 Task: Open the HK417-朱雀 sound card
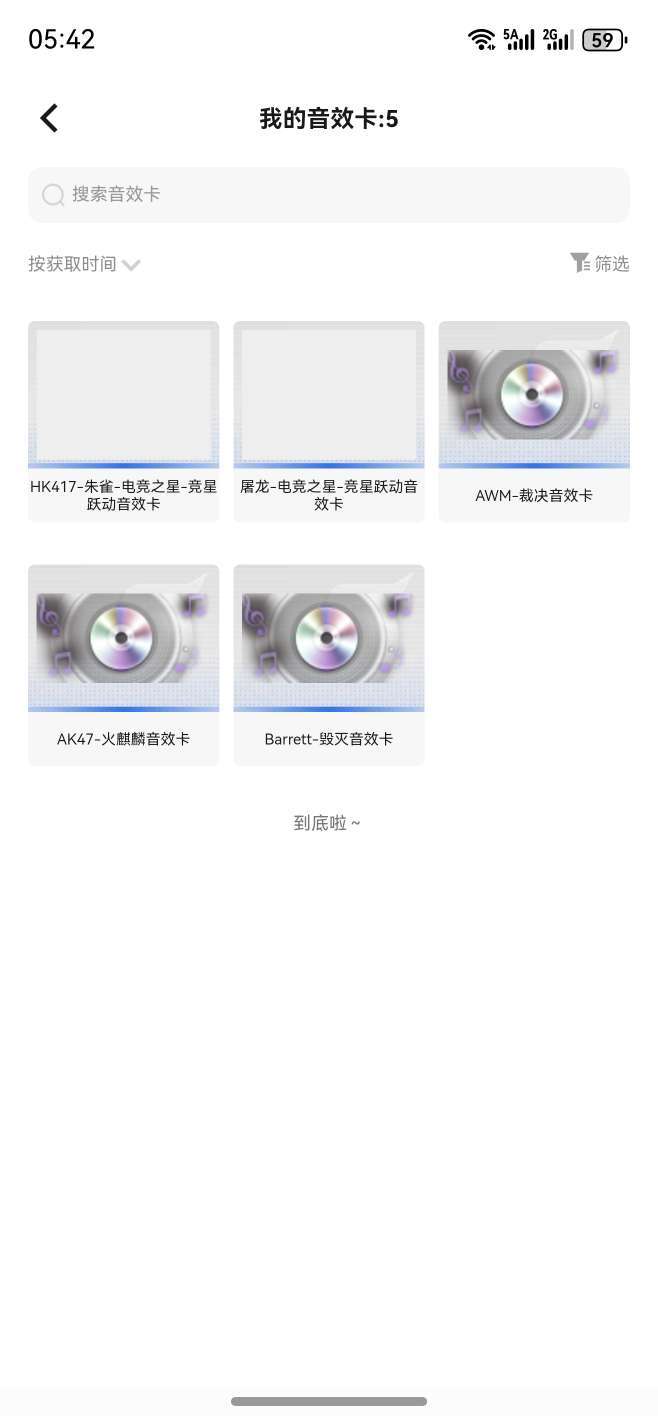[123, 420]
